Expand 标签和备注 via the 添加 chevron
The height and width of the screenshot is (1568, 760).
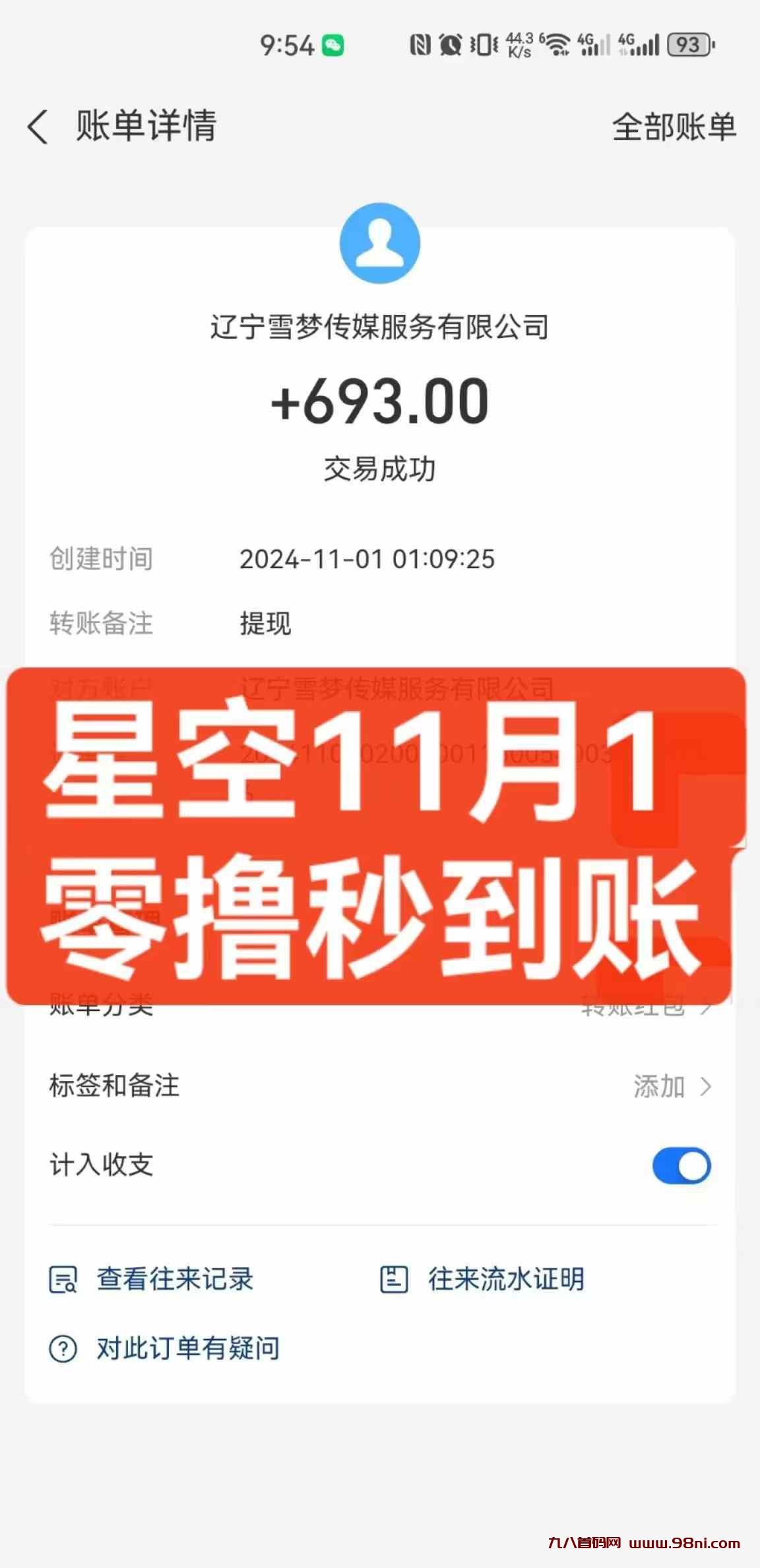coord(705,1086)
